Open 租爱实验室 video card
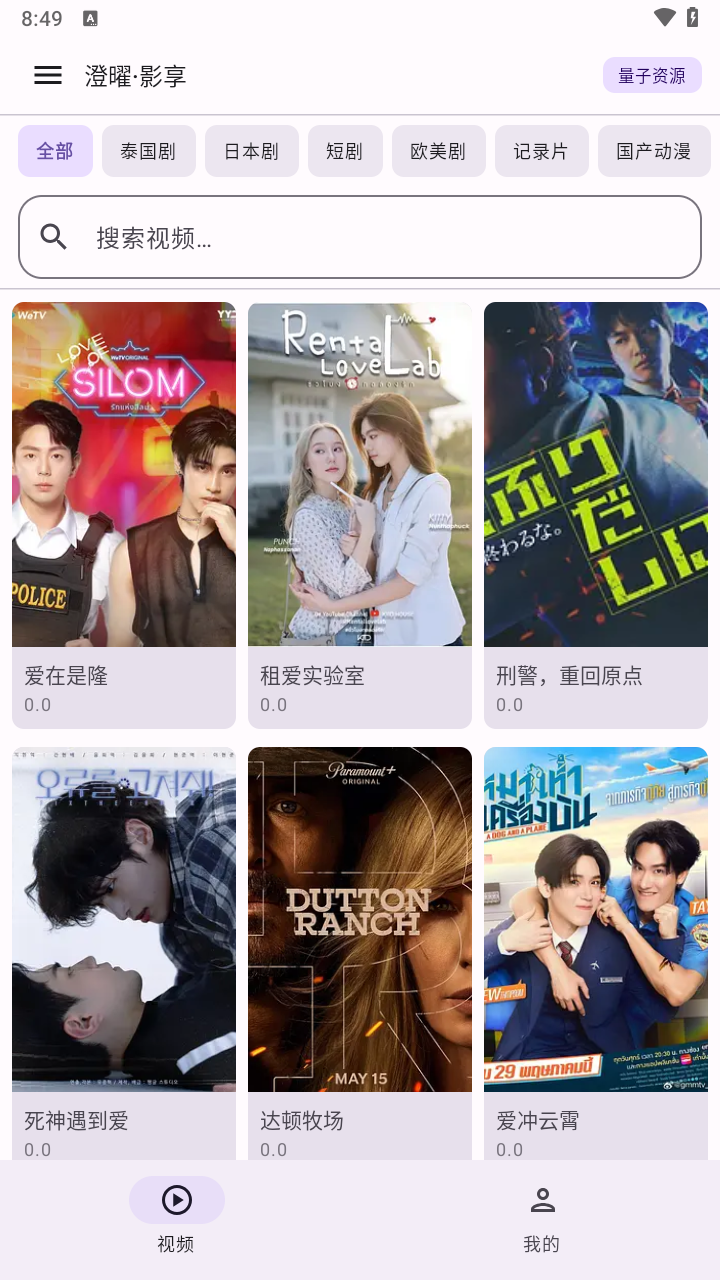 click(360, 515)
